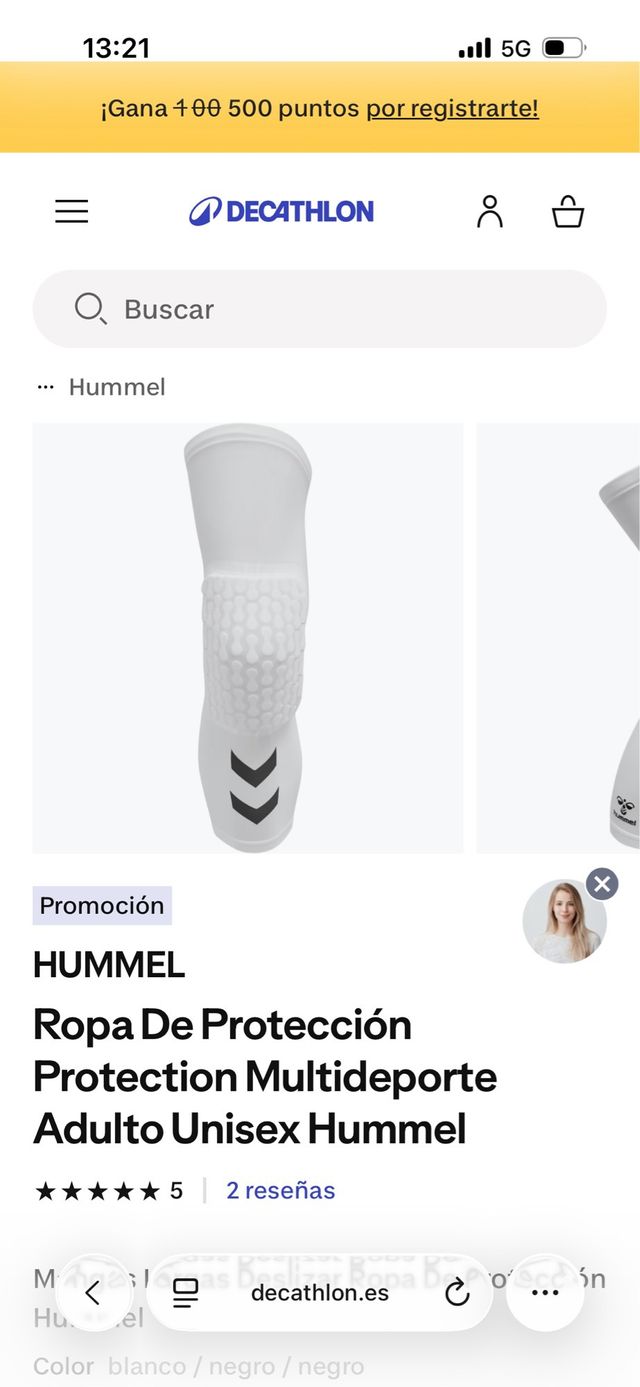Screen dimensions: 640x1387
Task: Reload the decathlon.es page
Action: point(457,1293)
